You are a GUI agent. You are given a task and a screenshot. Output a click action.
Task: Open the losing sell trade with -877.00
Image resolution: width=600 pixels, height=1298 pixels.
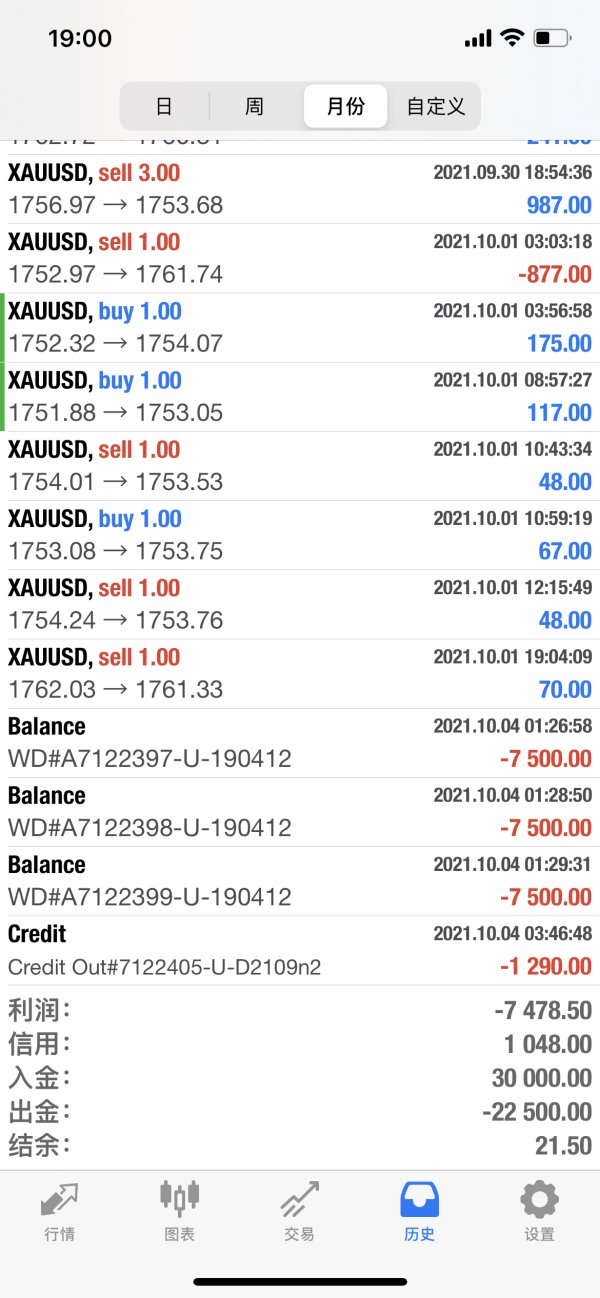(300, 258)
